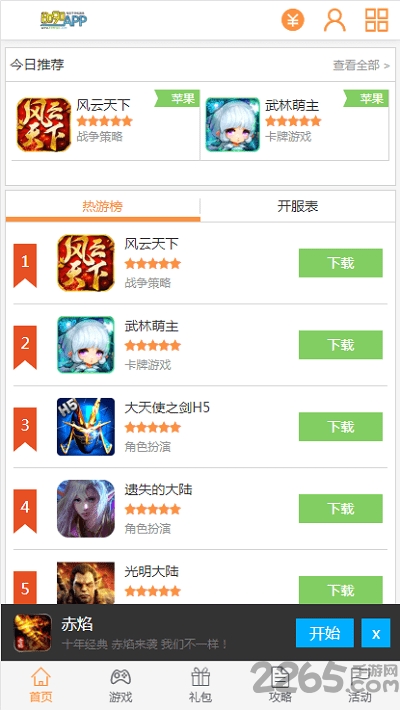
Task: Switch to the 活动 tab
Action: tap(360, 685)
